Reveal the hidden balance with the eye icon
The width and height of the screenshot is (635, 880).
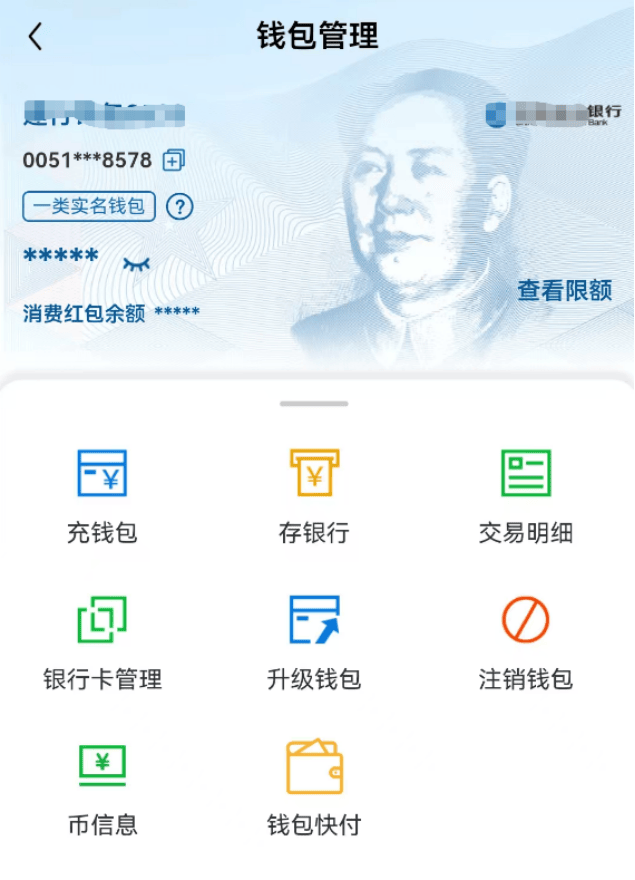136,263
